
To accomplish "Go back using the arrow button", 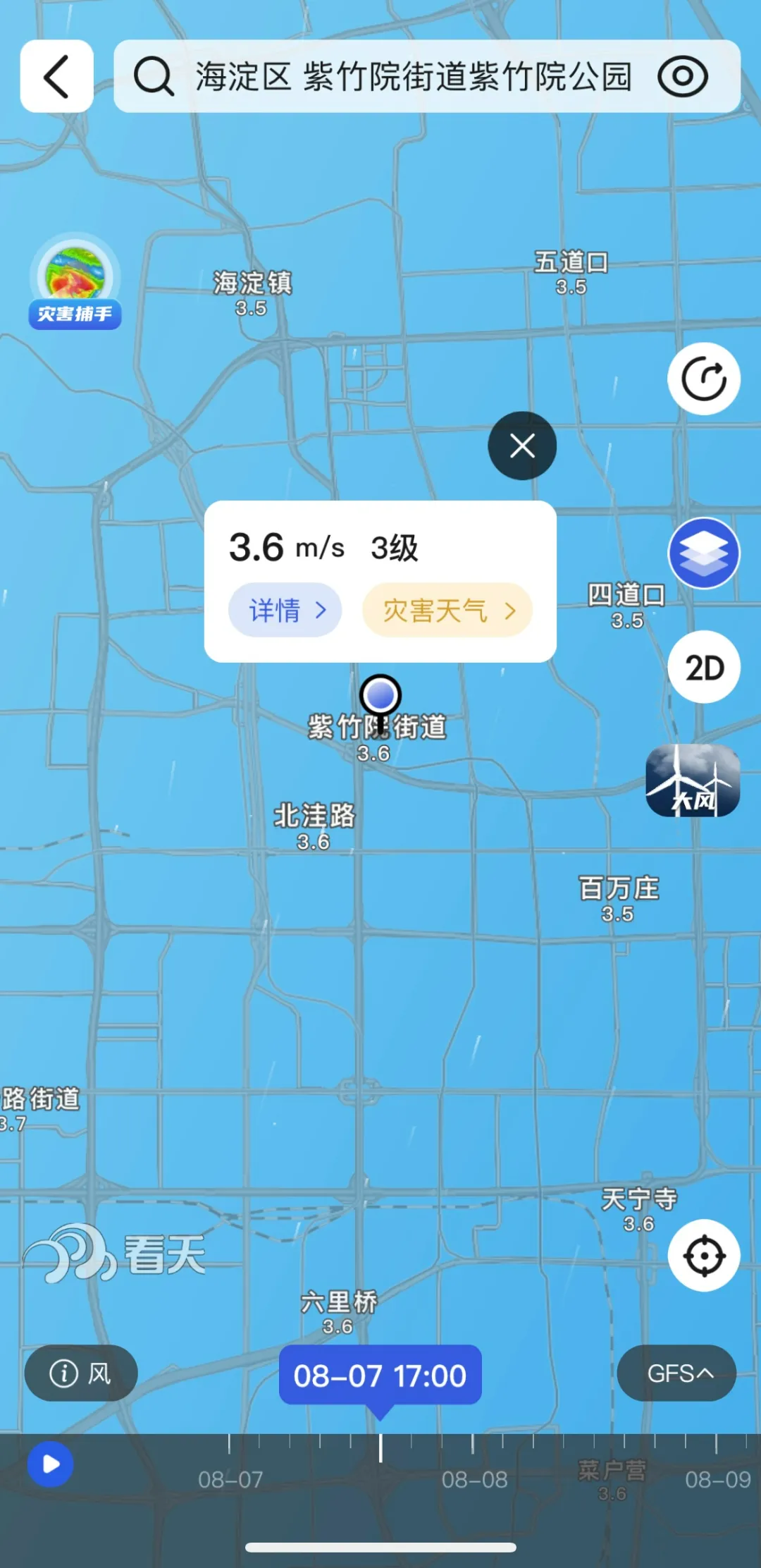I will tap(56, 76).
